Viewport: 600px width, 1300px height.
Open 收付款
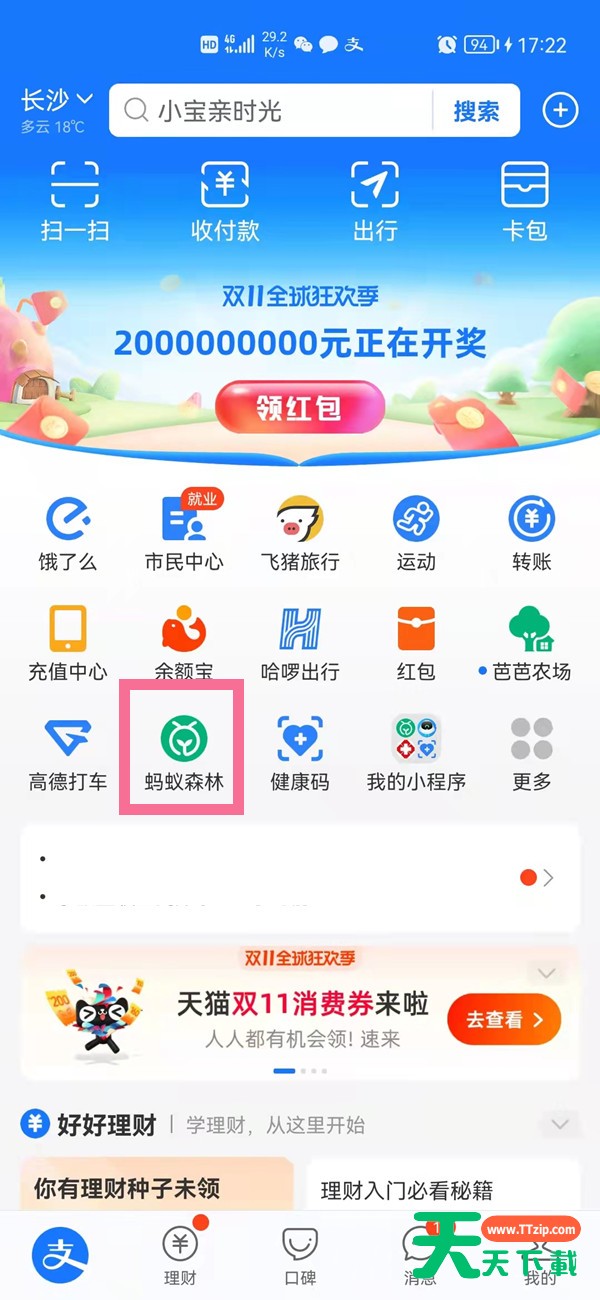click(x=225, y=201)
